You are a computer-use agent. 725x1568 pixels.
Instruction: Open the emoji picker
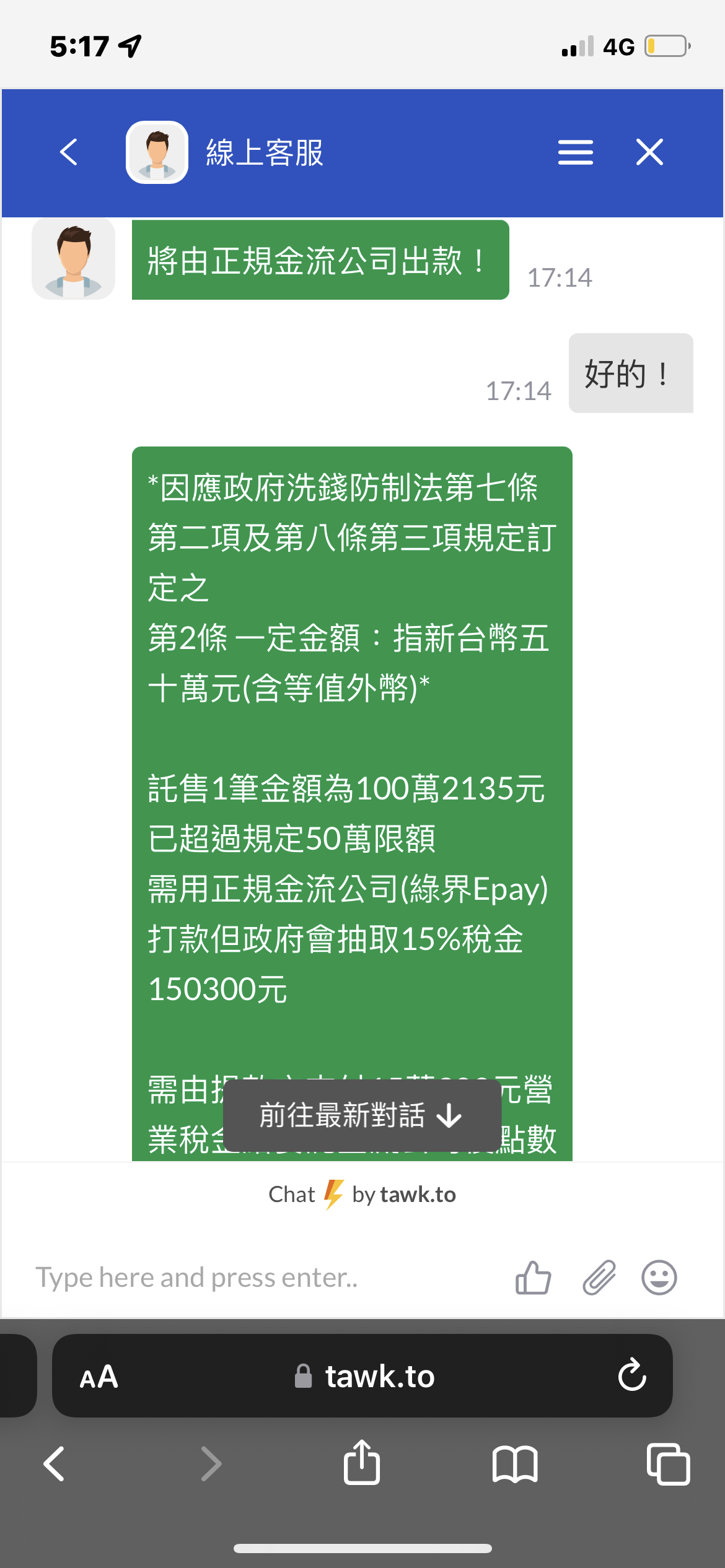coord(659,1278)
